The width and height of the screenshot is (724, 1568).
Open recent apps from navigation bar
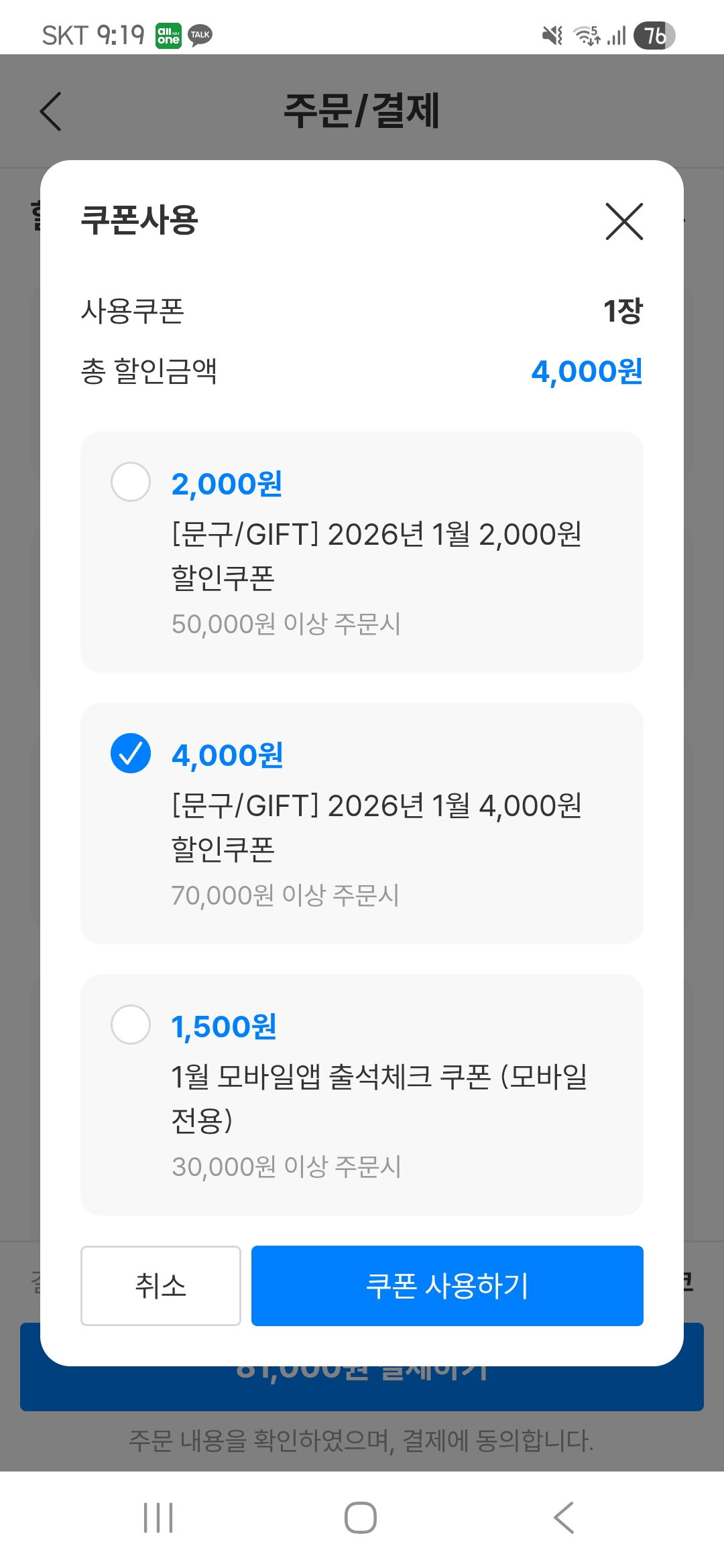(158, 1518)
